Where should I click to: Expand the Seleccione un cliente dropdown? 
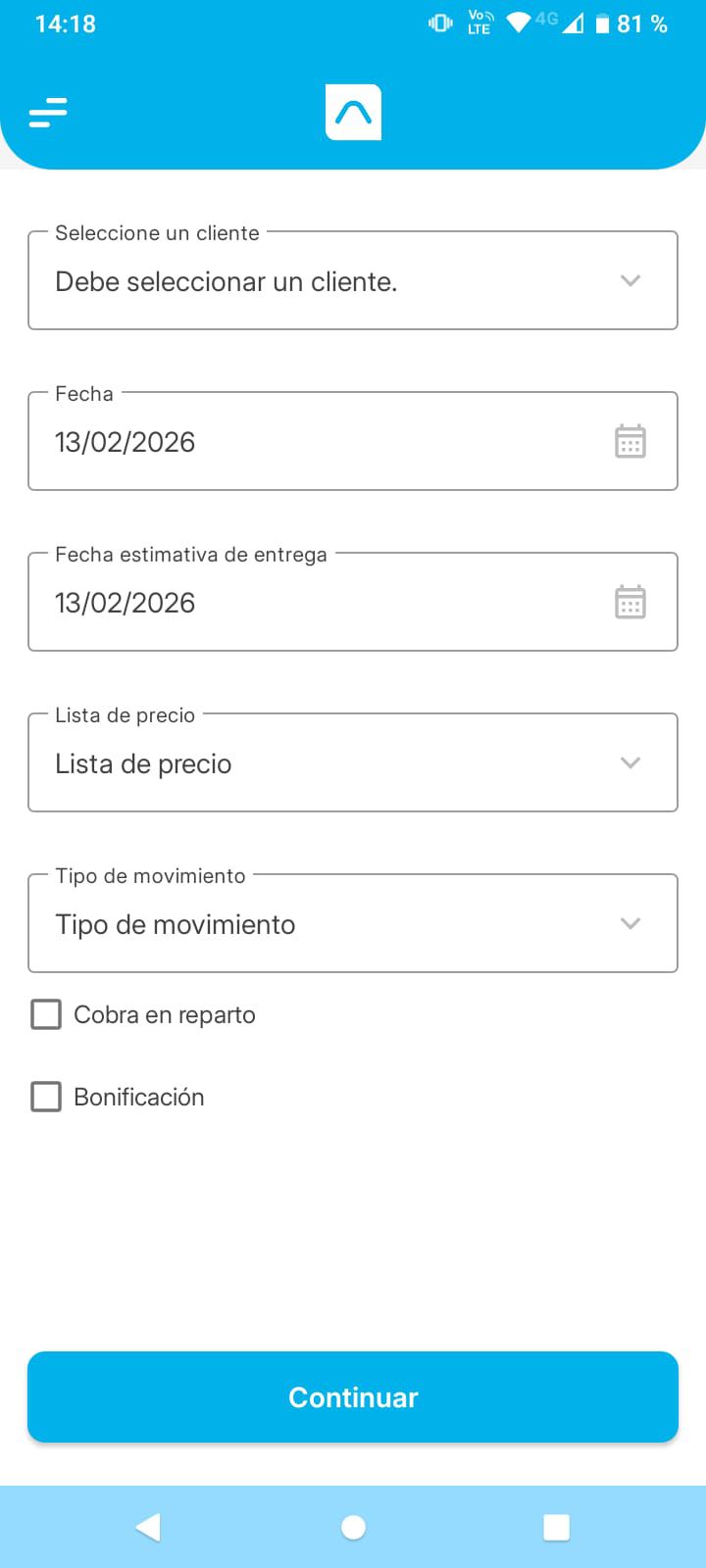pyautogui.click(x=630, y=280)
